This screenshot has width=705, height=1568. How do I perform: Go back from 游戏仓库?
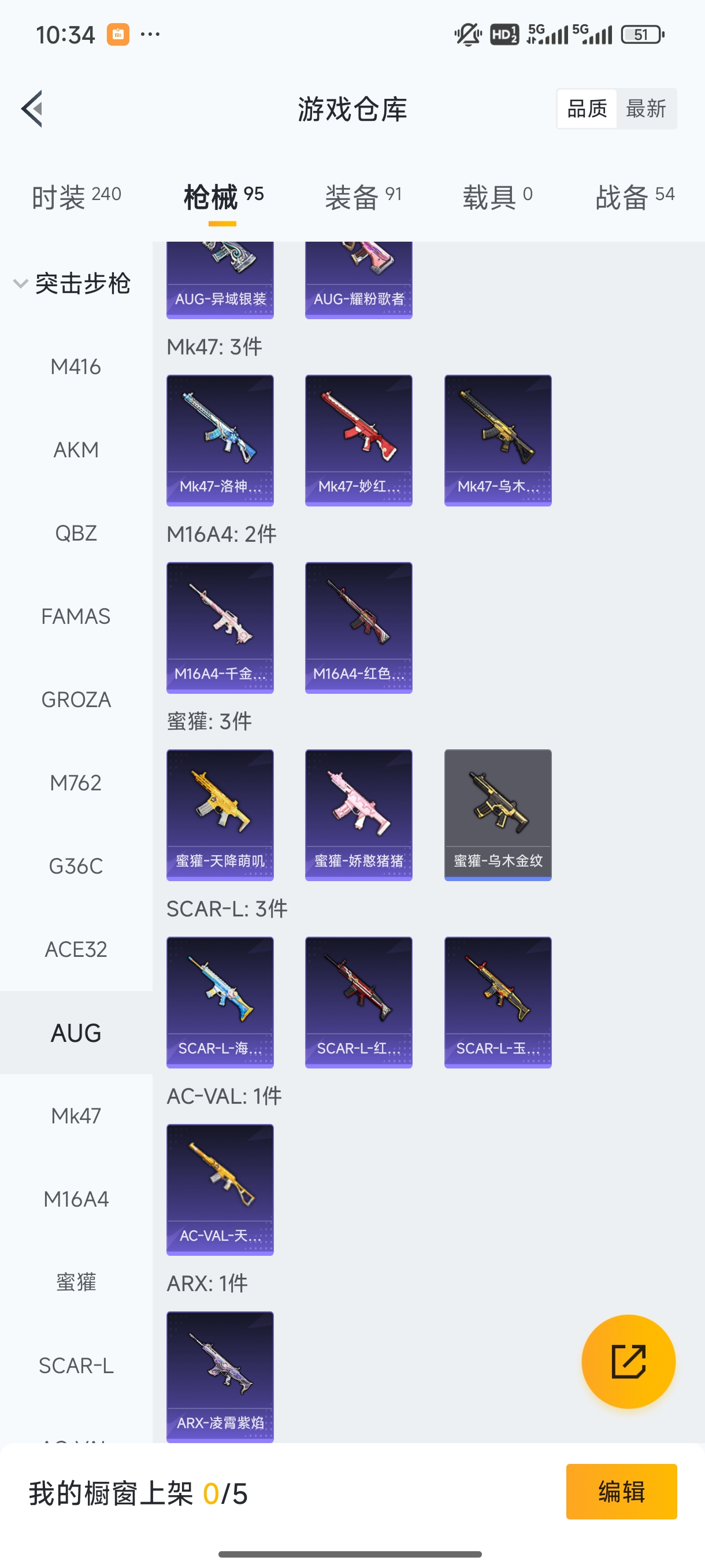[32, 109]
